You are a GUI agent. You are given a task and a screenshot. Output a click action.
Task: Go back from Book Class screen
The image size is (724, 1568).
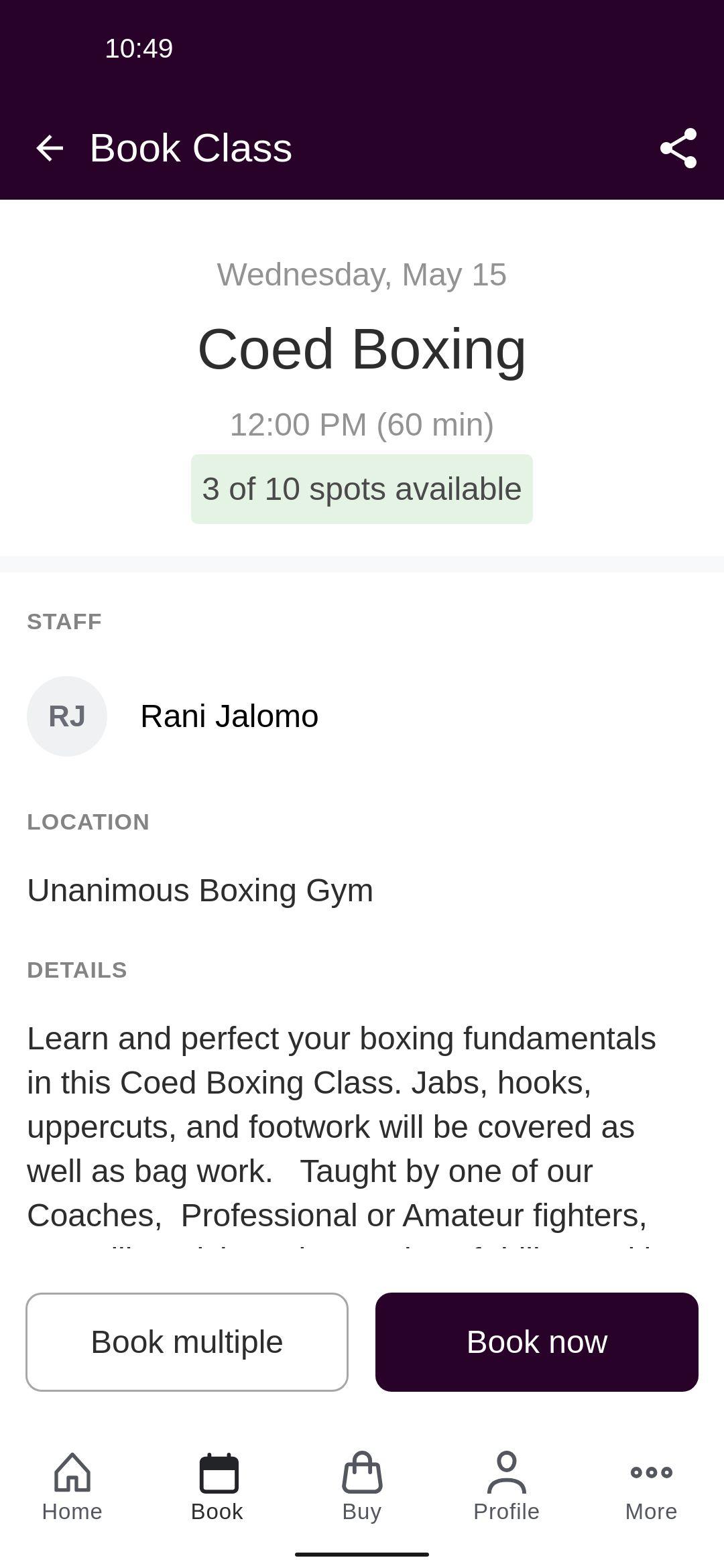pos(50,148)
